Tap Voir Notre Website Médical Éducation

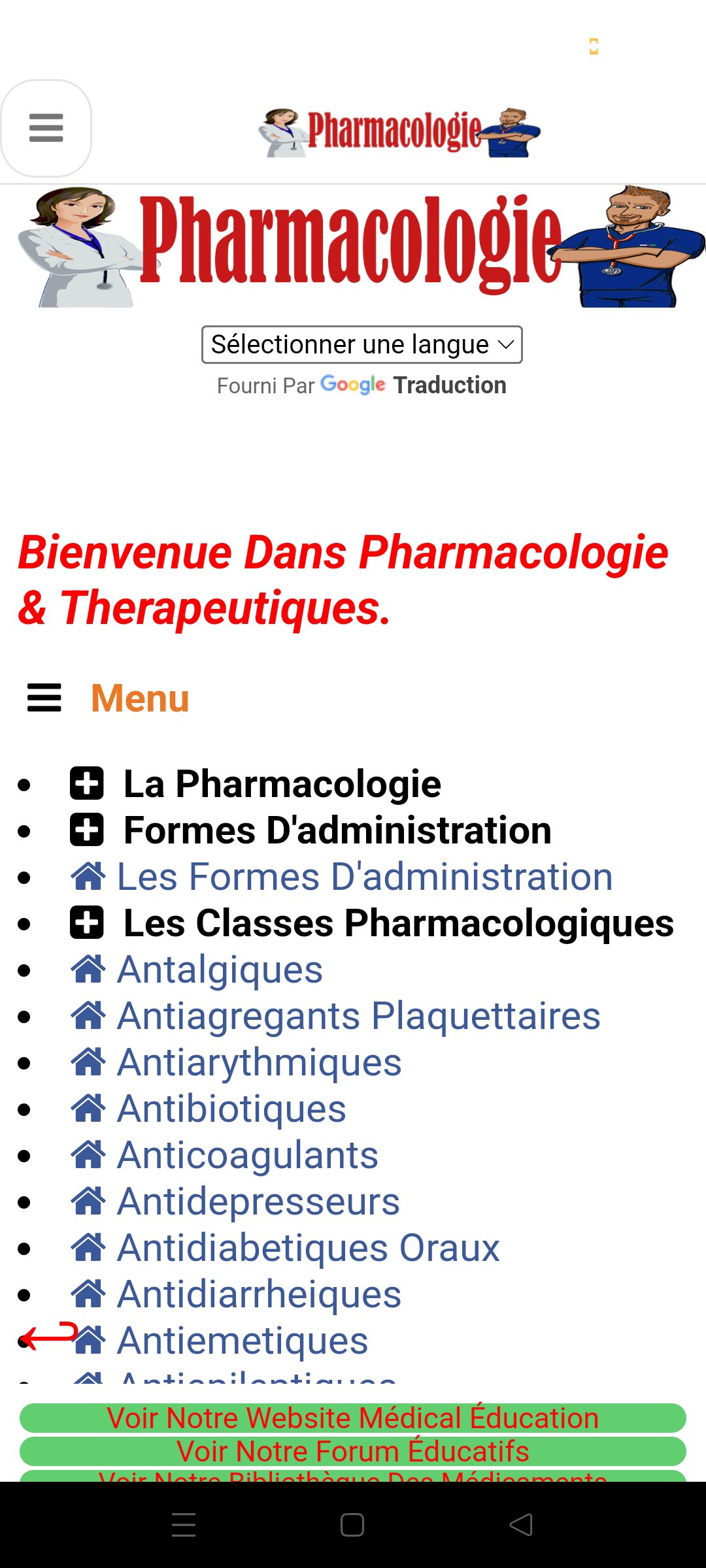[353, 1418]
